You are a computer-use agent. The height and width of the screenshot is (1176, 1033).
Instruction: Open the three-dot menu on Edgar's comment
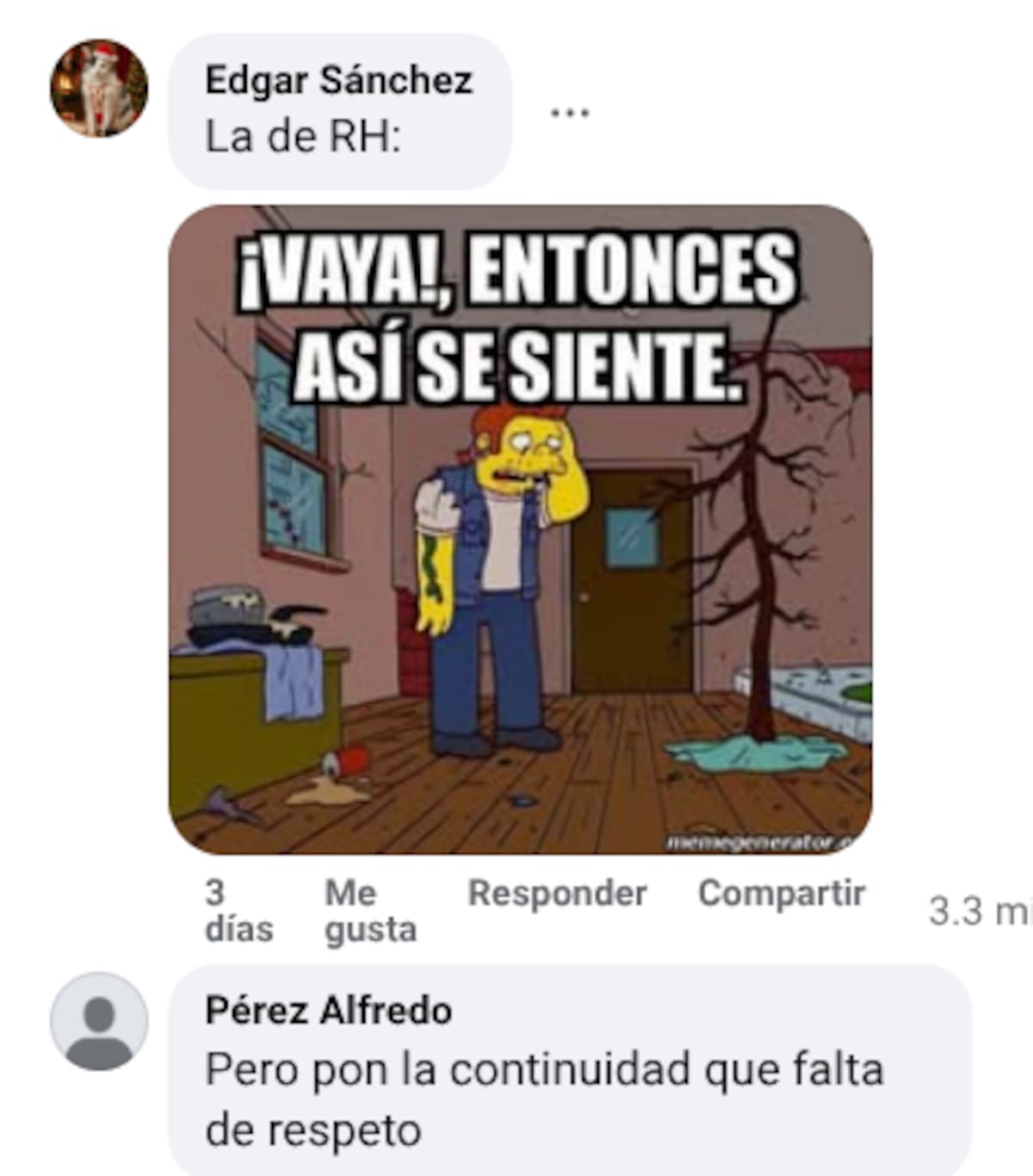click(570, 113)
